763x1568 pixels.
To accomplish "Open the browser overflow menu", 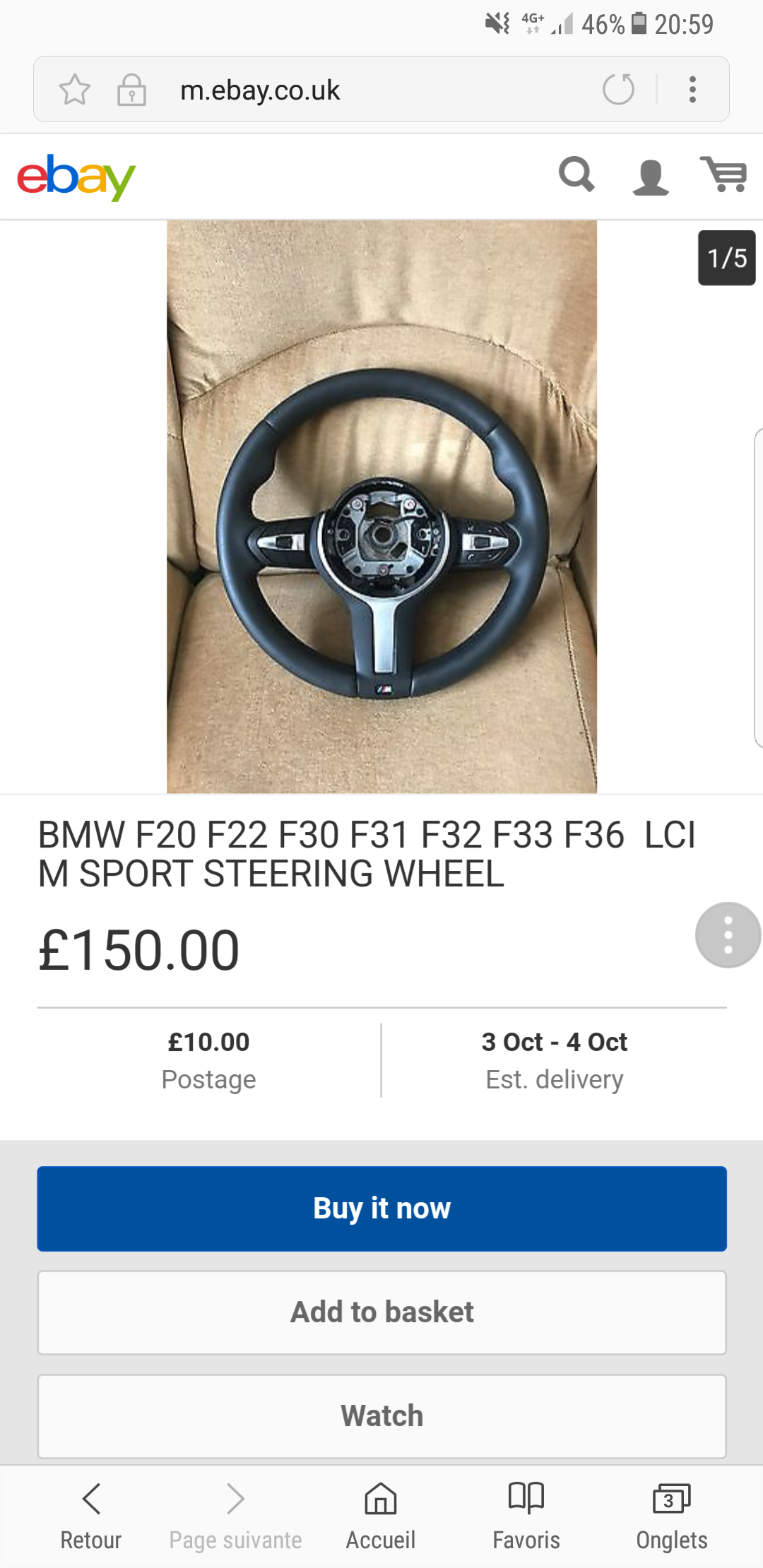I will [692, 90].
